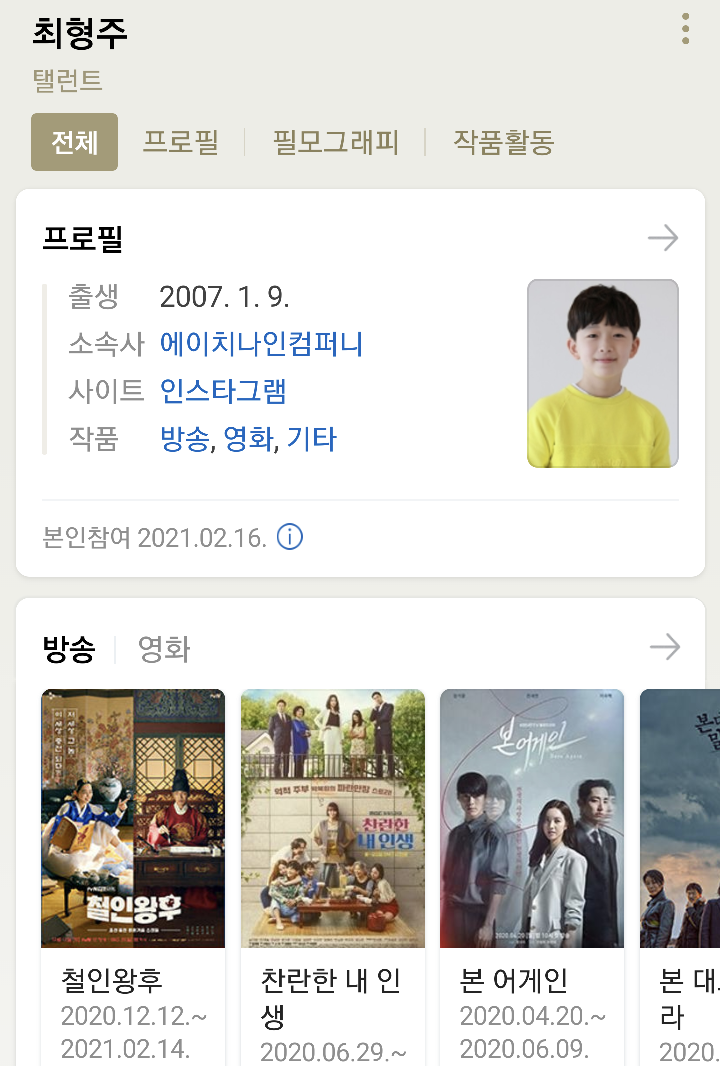Screen dimensions: 720x1066
Task: View the profile photo of 최형주
Action: pyautogui.click(x=603, y=373)
